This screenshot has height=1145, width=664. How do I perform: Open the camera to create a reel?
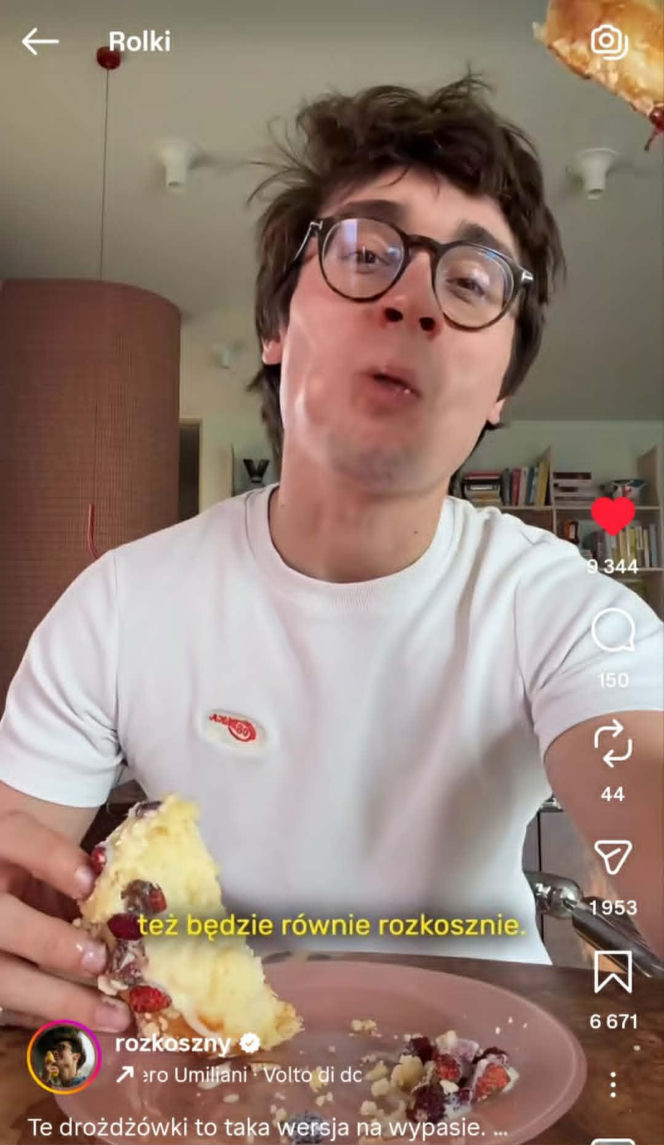point(609,42)
